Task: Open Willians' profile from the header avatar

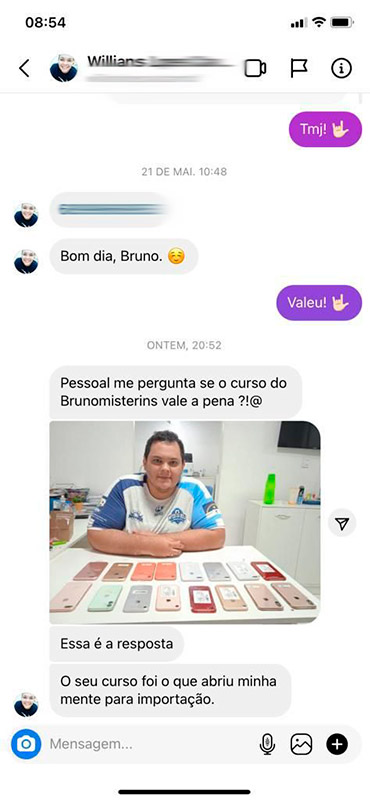Action: (x=64, y=68)
